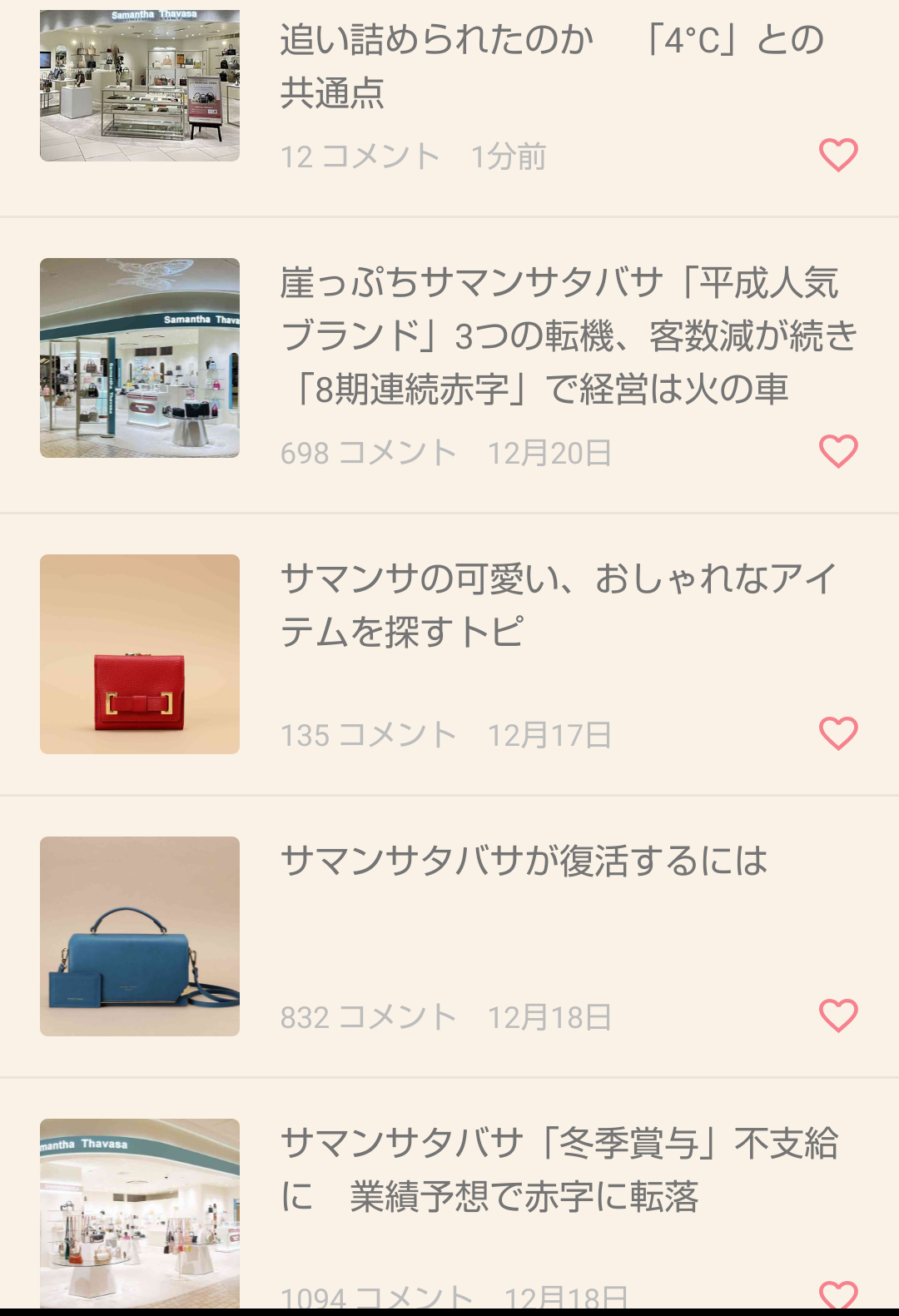Like the サマンサの可愛い、おしゃれなアイテム topic
The height and width of the screenshot is (1316, 899).
[838, 733]
